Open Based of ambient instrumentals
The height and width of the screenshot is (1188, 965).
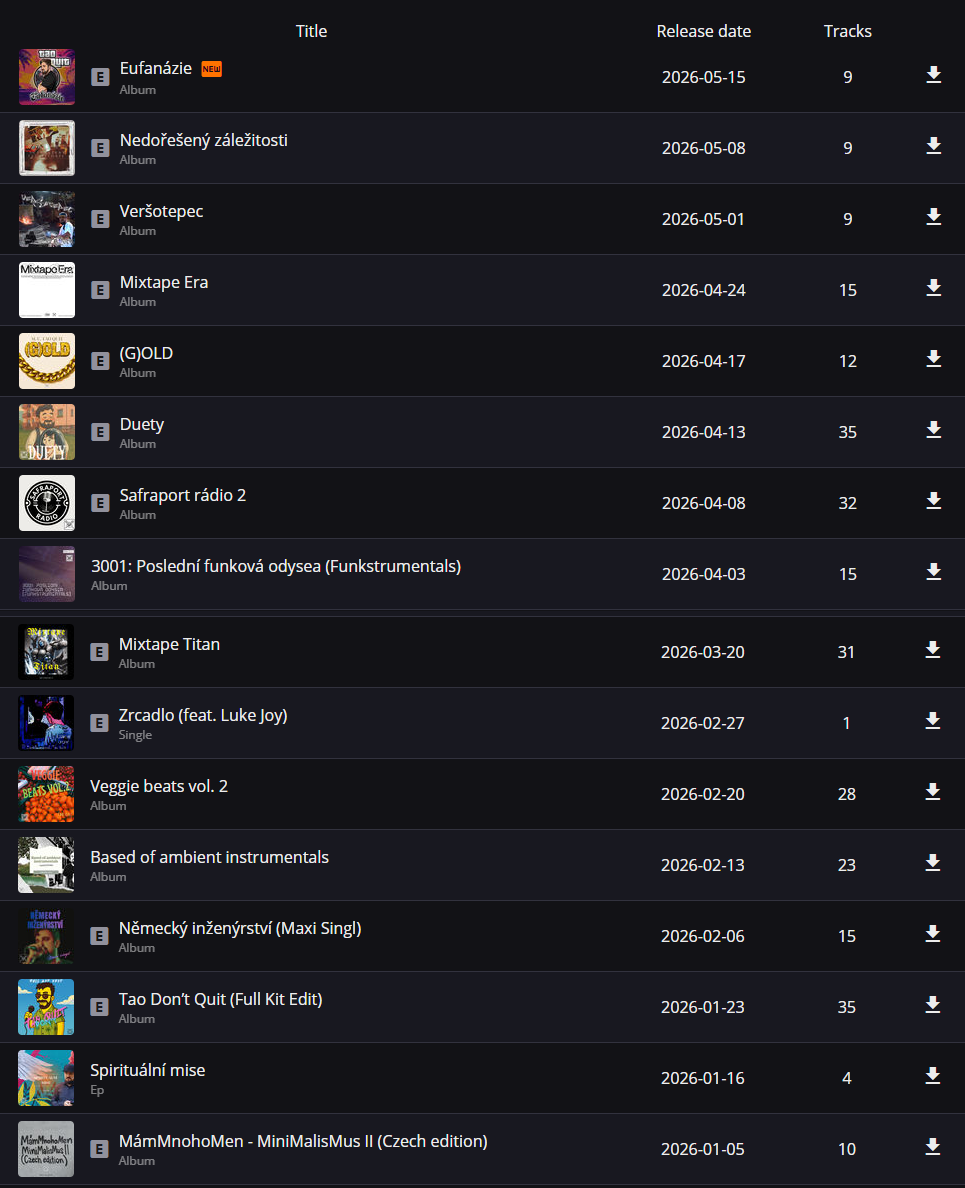[209, 857]
